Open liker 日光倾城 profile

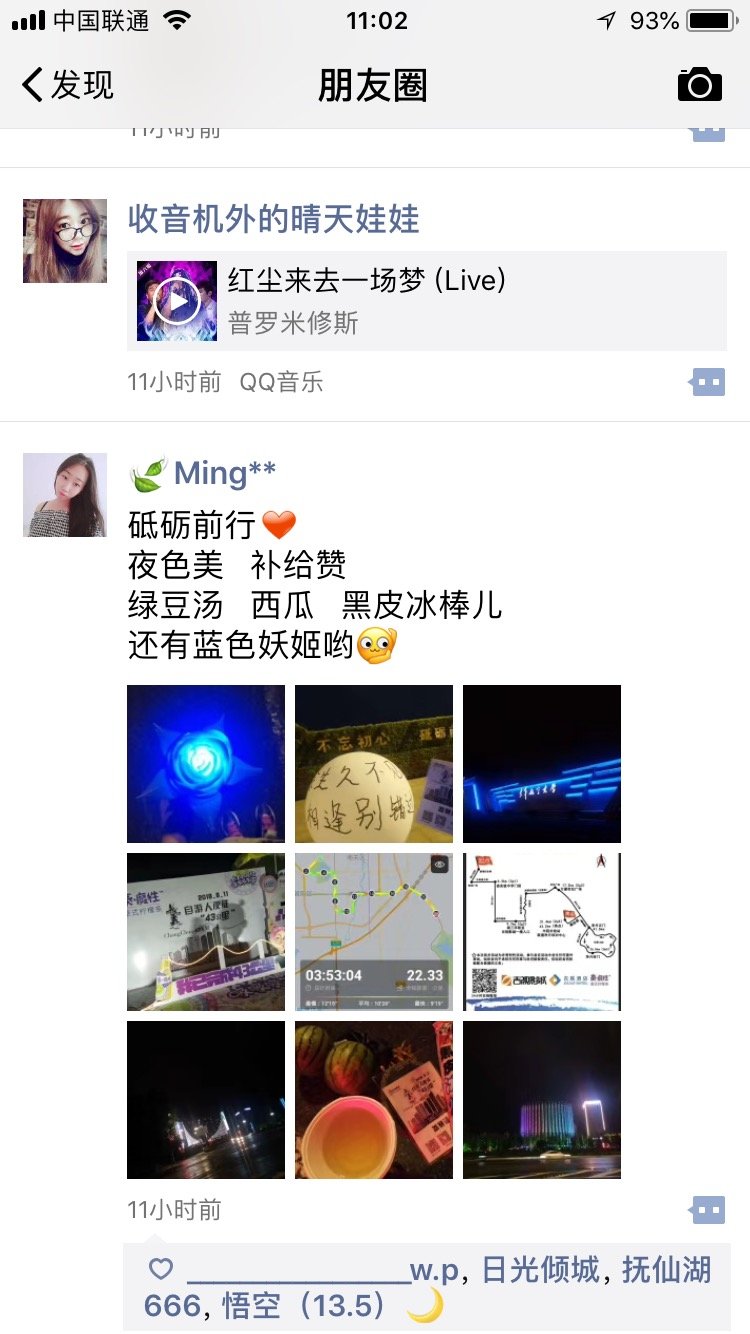click(541, 1270)
